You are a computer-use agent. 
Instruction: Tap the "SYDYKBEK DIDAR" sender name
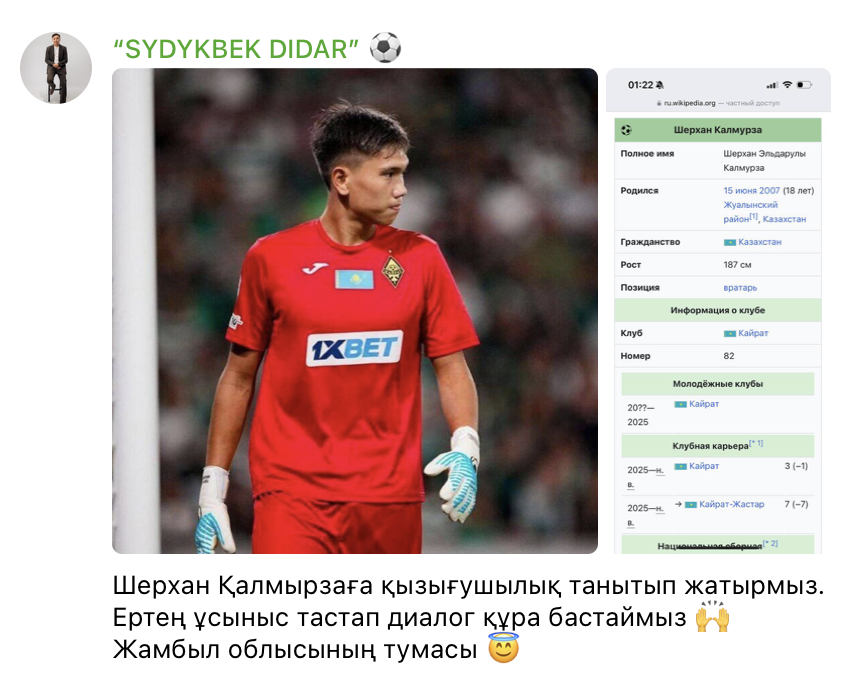236,48
